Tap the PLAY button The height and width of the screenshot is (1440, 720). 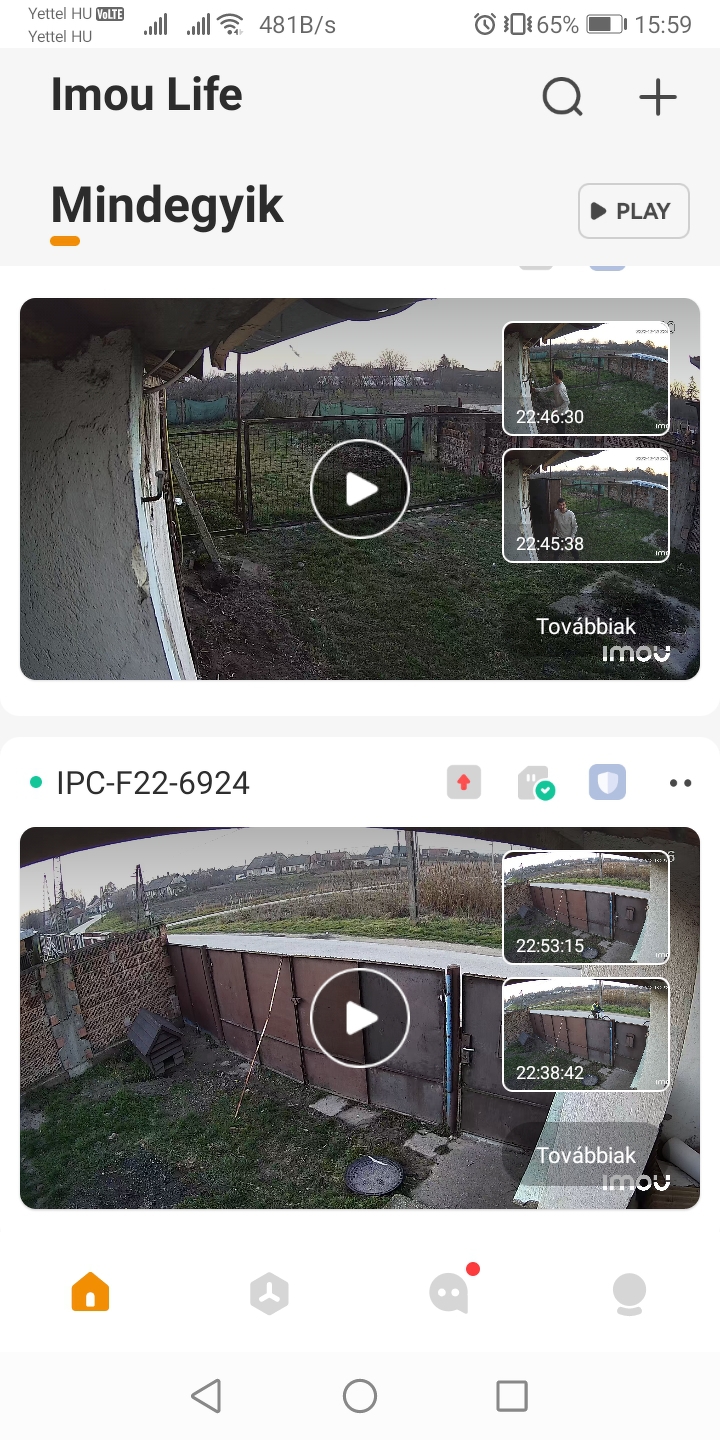tap(633, 211)
